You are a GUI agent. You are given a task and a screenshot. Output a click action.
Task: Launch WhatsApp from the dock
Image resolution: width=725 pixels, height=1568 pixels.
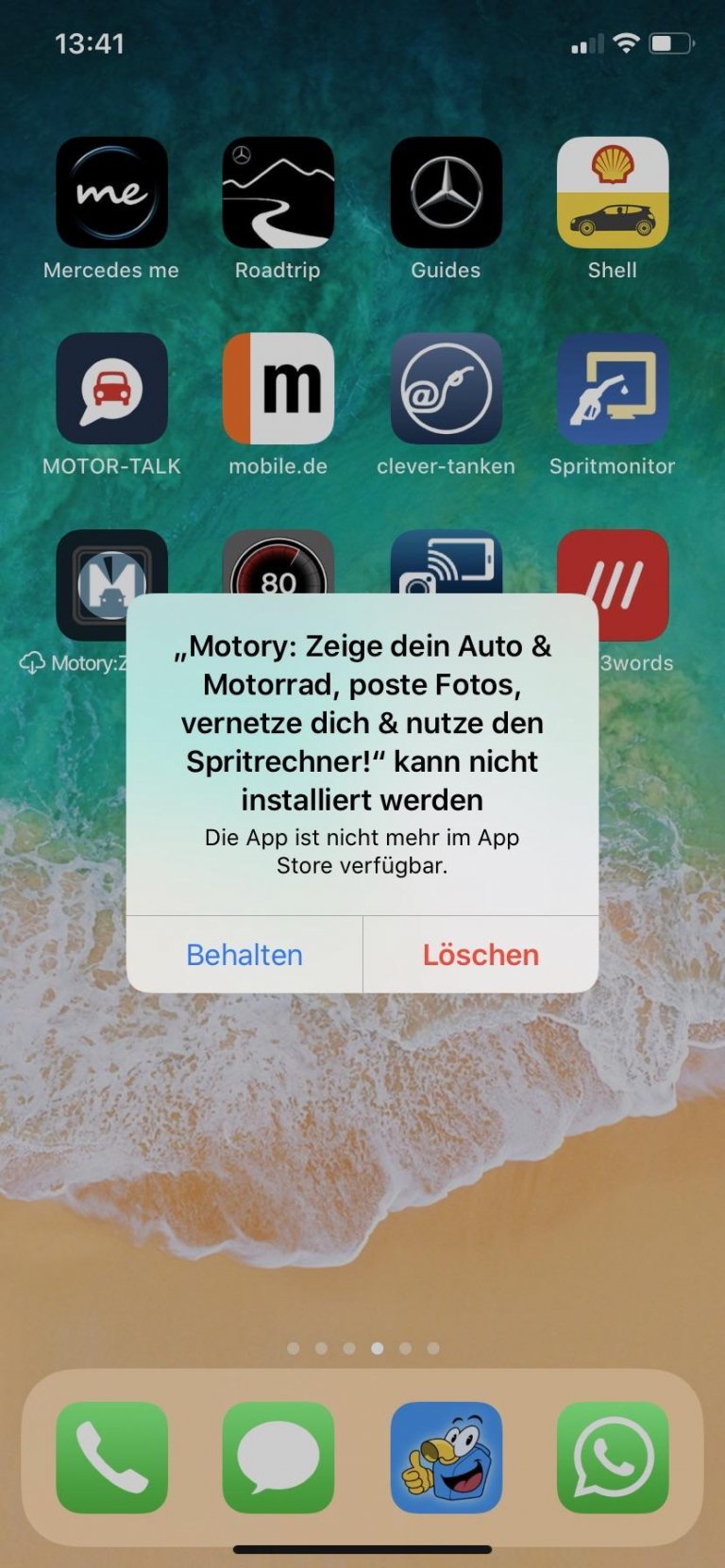(613, 1457)
